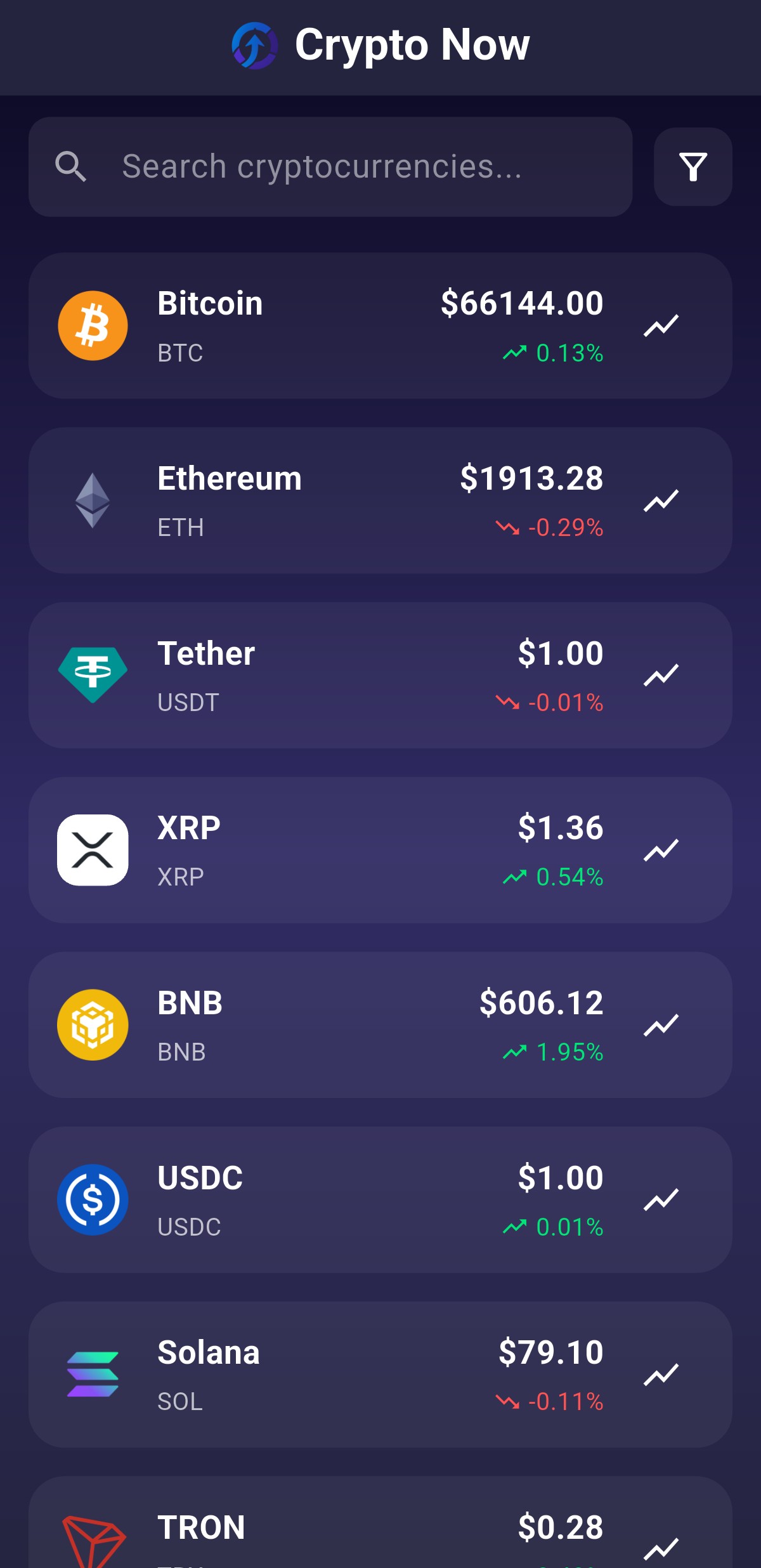Show the Ethereum chart icon

pos(661,501)
